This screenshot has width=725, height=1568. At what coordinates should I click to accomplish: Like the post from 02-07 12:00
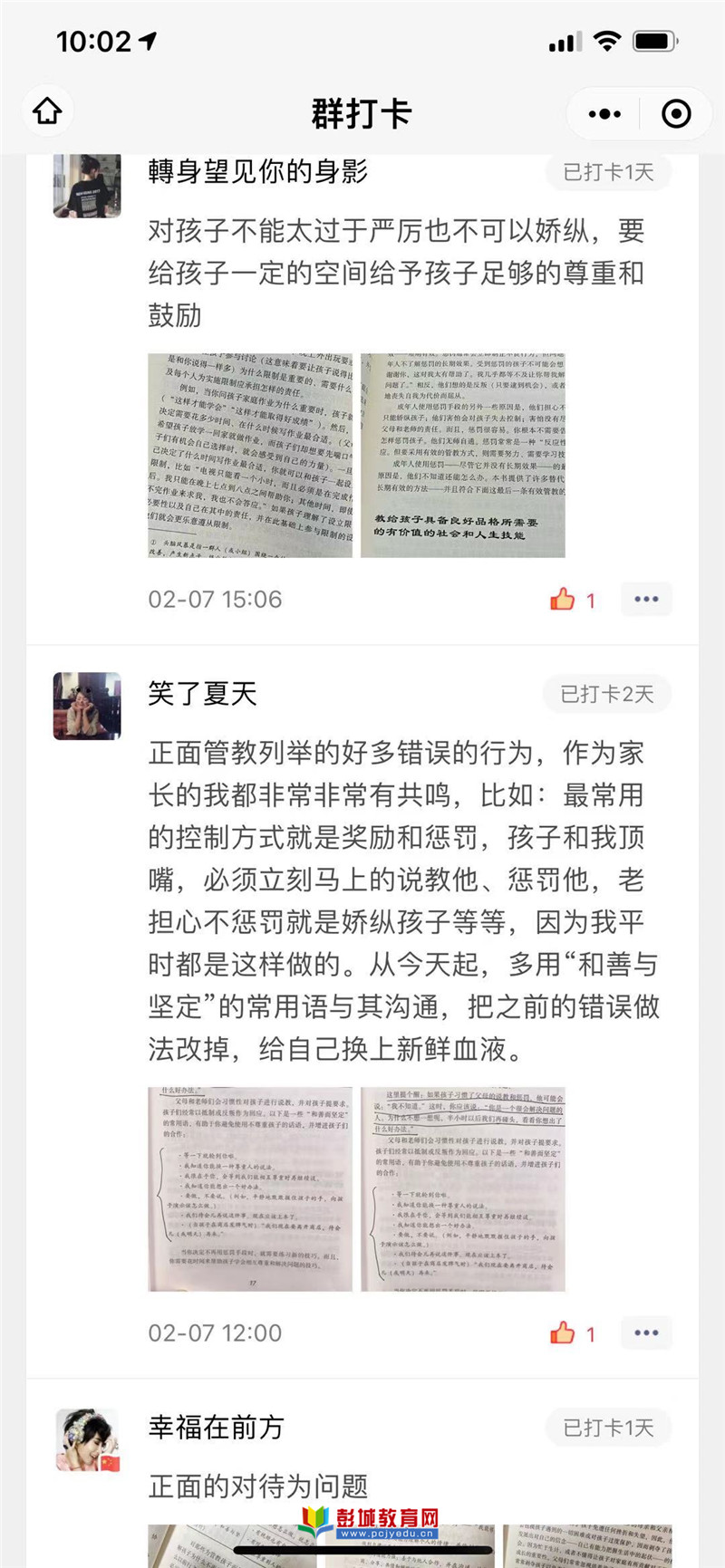point(563,1333)
